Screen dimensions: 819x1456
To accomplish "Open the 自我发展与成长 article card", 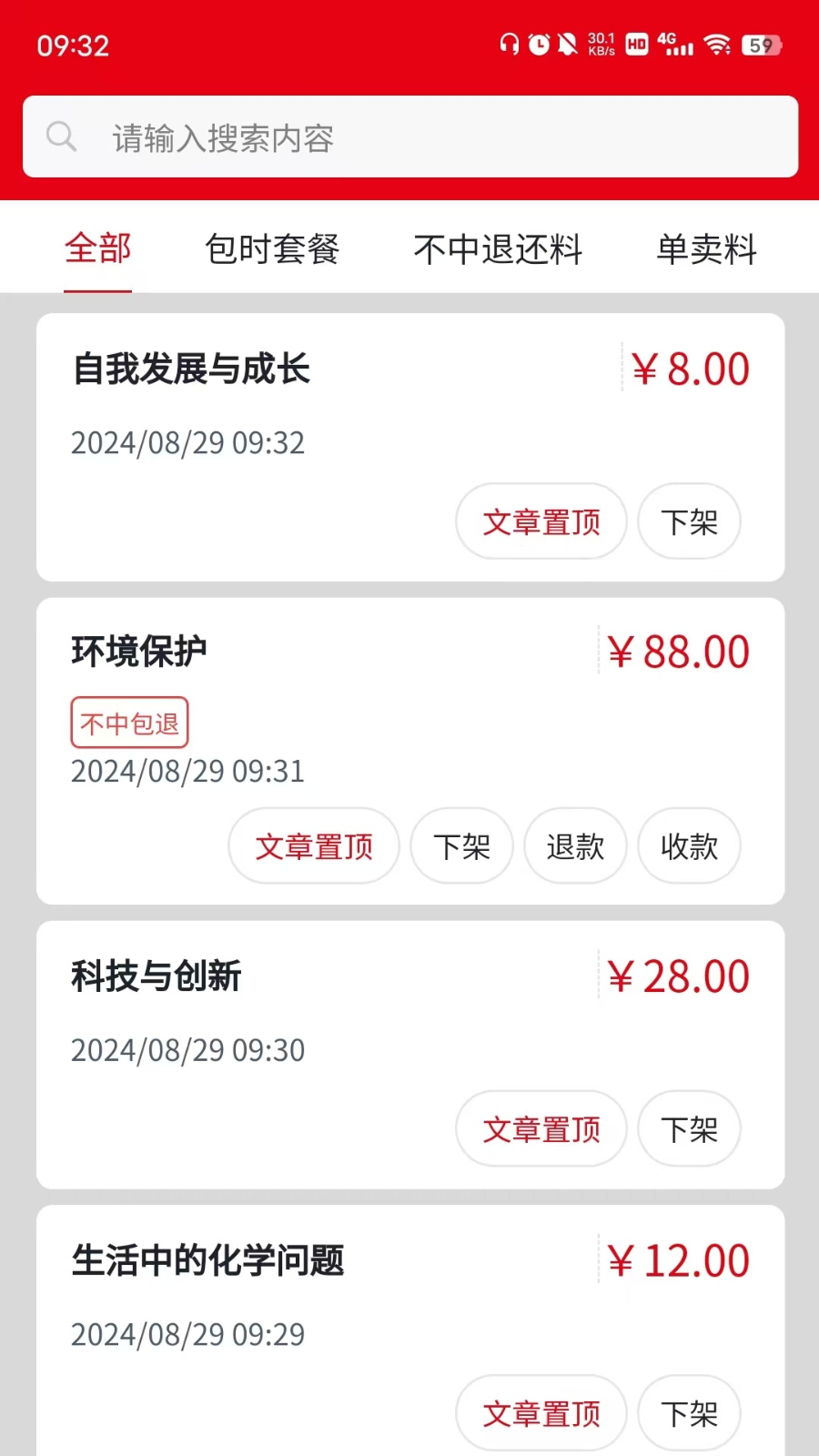I will pos(191,369).
